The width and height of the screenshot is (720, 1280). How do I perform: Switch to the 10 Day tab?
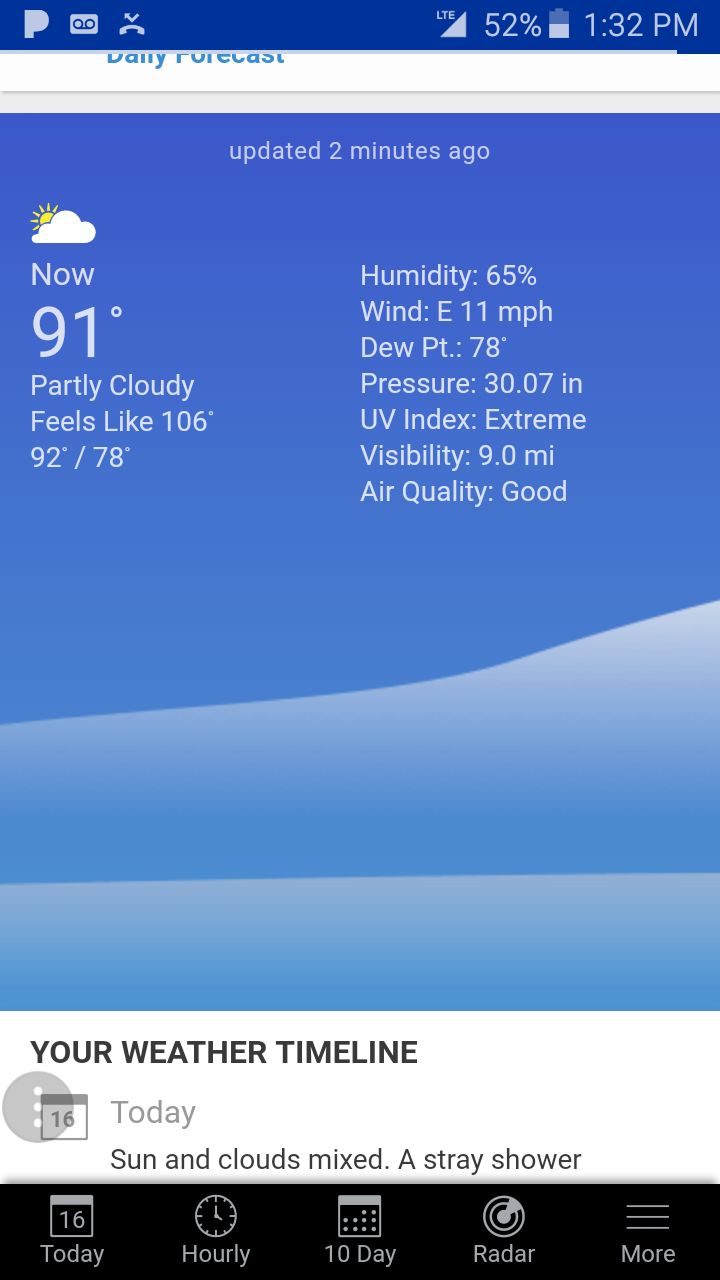point(360,1231)
